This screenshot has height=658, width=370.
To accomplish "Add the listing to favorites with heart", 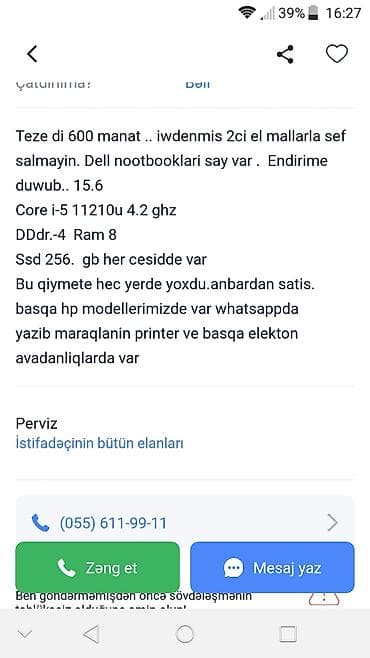I will pyautogui.click(x=337, y=54).
